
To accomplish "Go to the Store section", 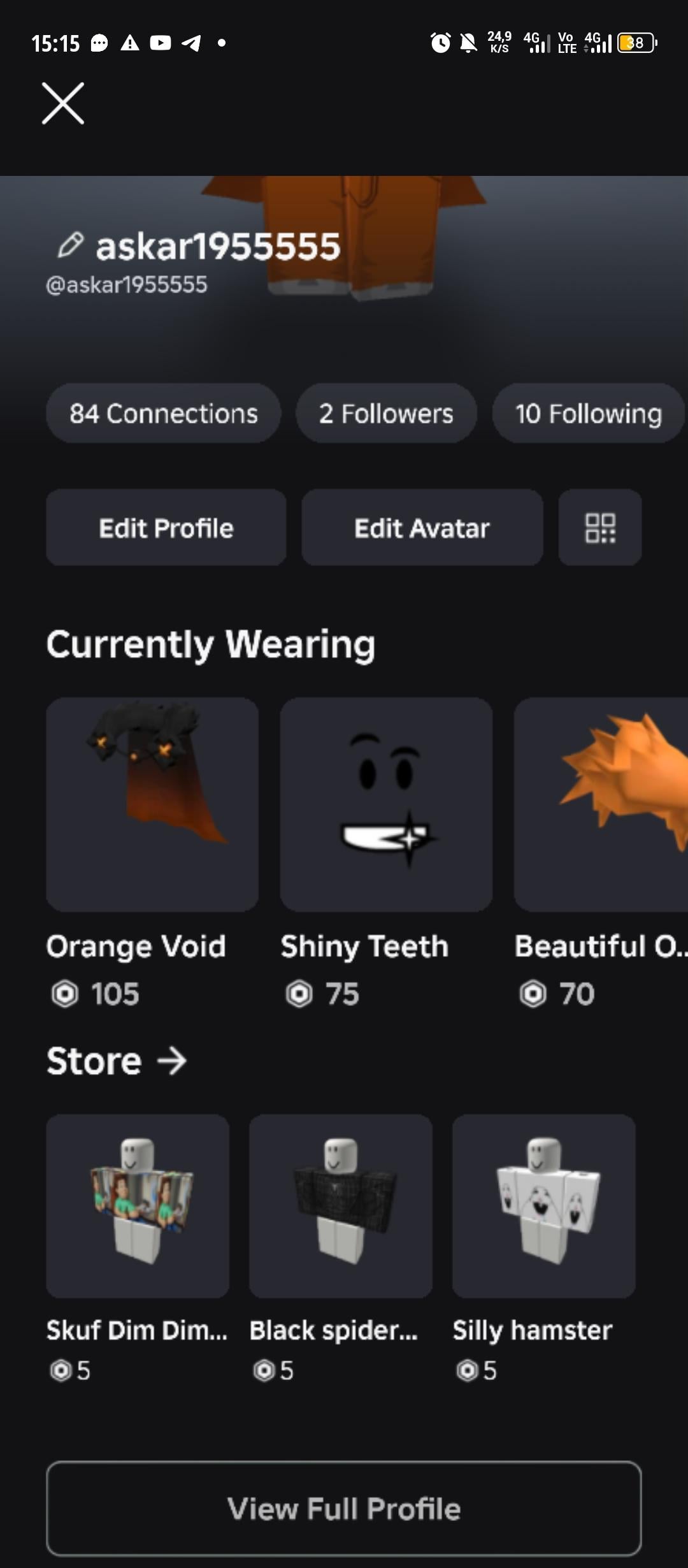I will click(x=117, y=1061).
